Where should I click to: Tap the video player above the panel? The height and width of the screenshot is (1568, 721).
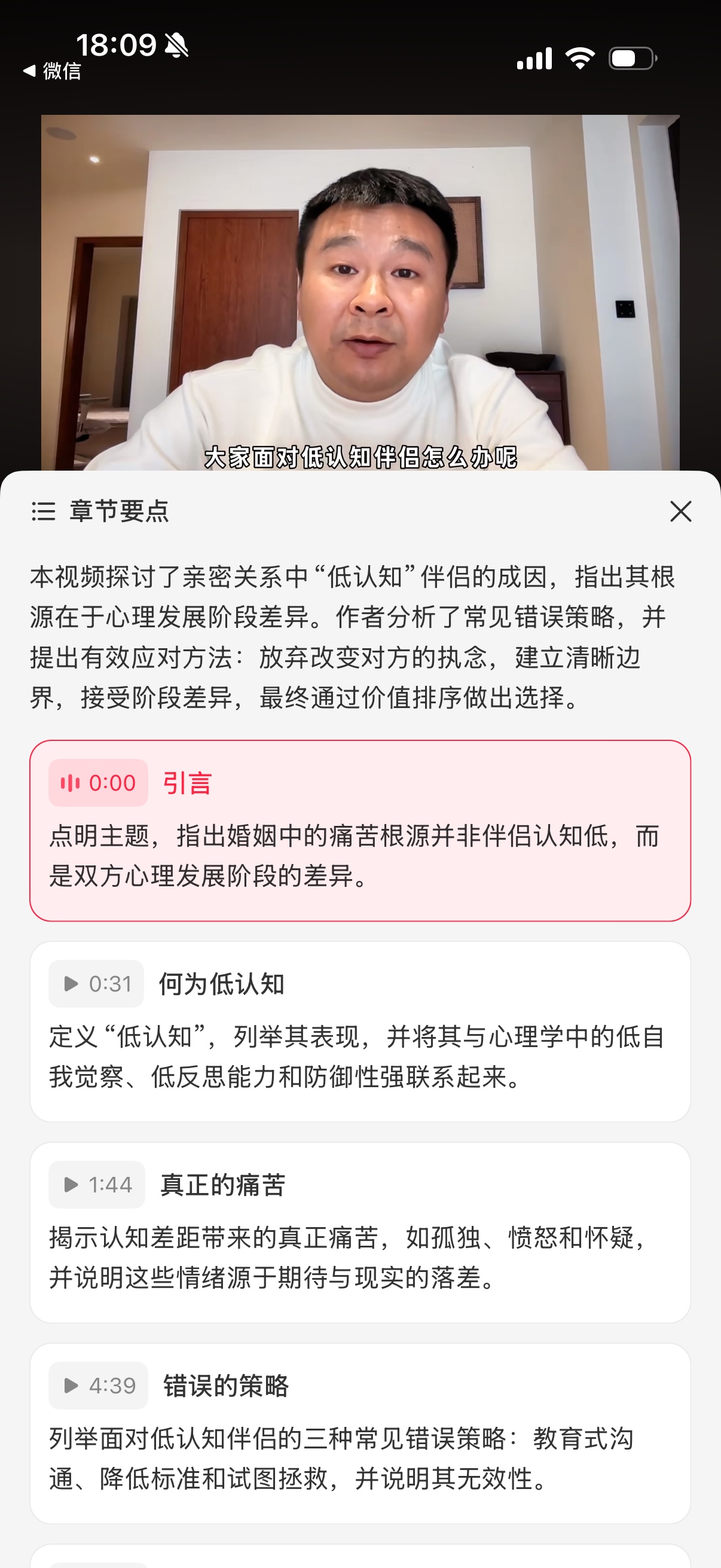(x=360, y=292)
